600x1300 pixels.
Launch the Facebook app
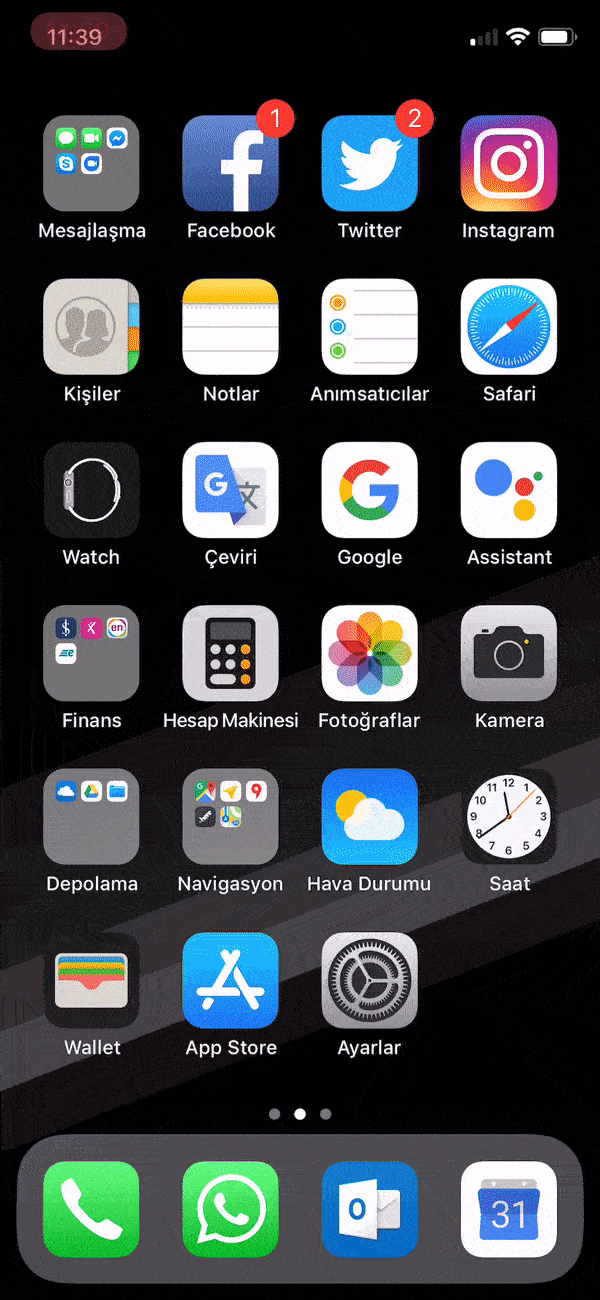[x=231, y=163]
